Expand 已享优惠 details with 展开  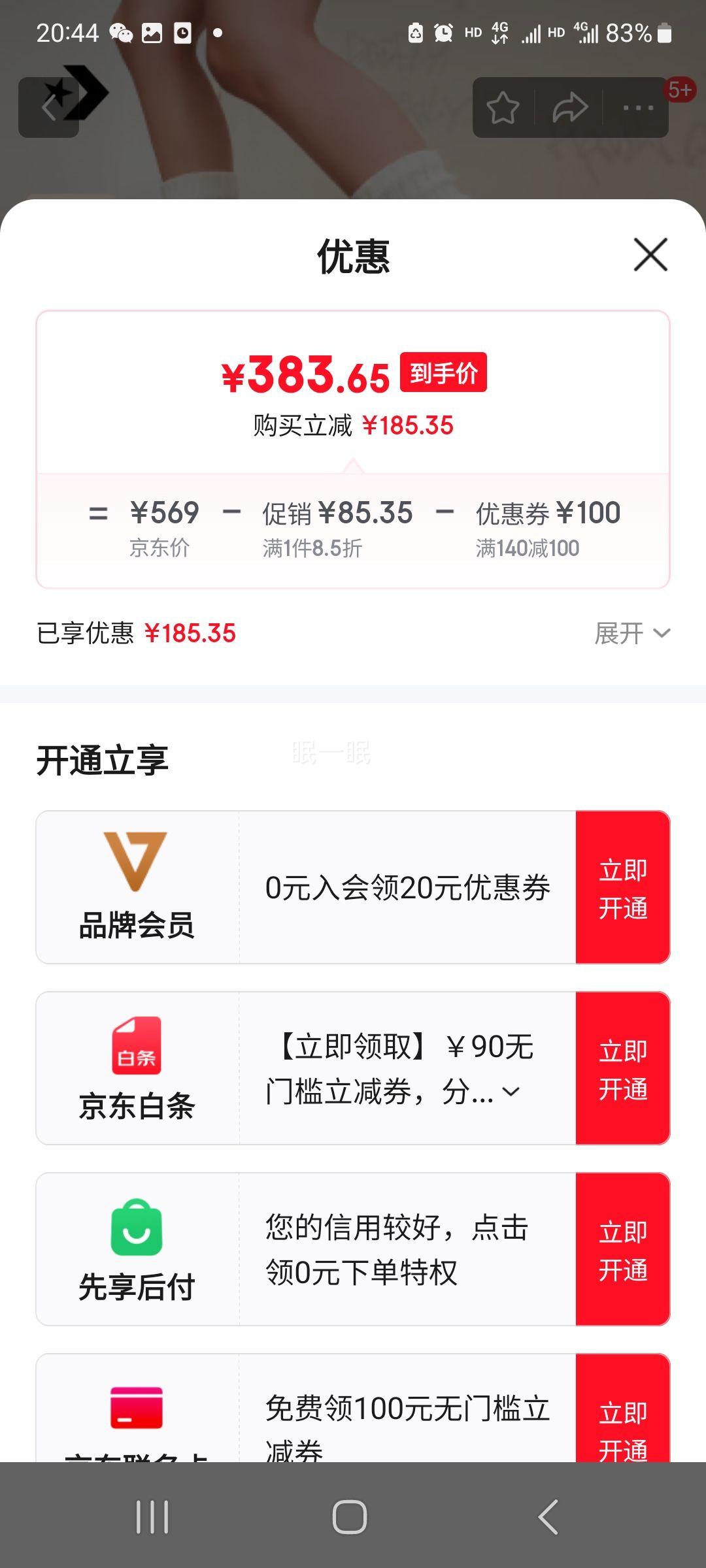click(631, 633)
